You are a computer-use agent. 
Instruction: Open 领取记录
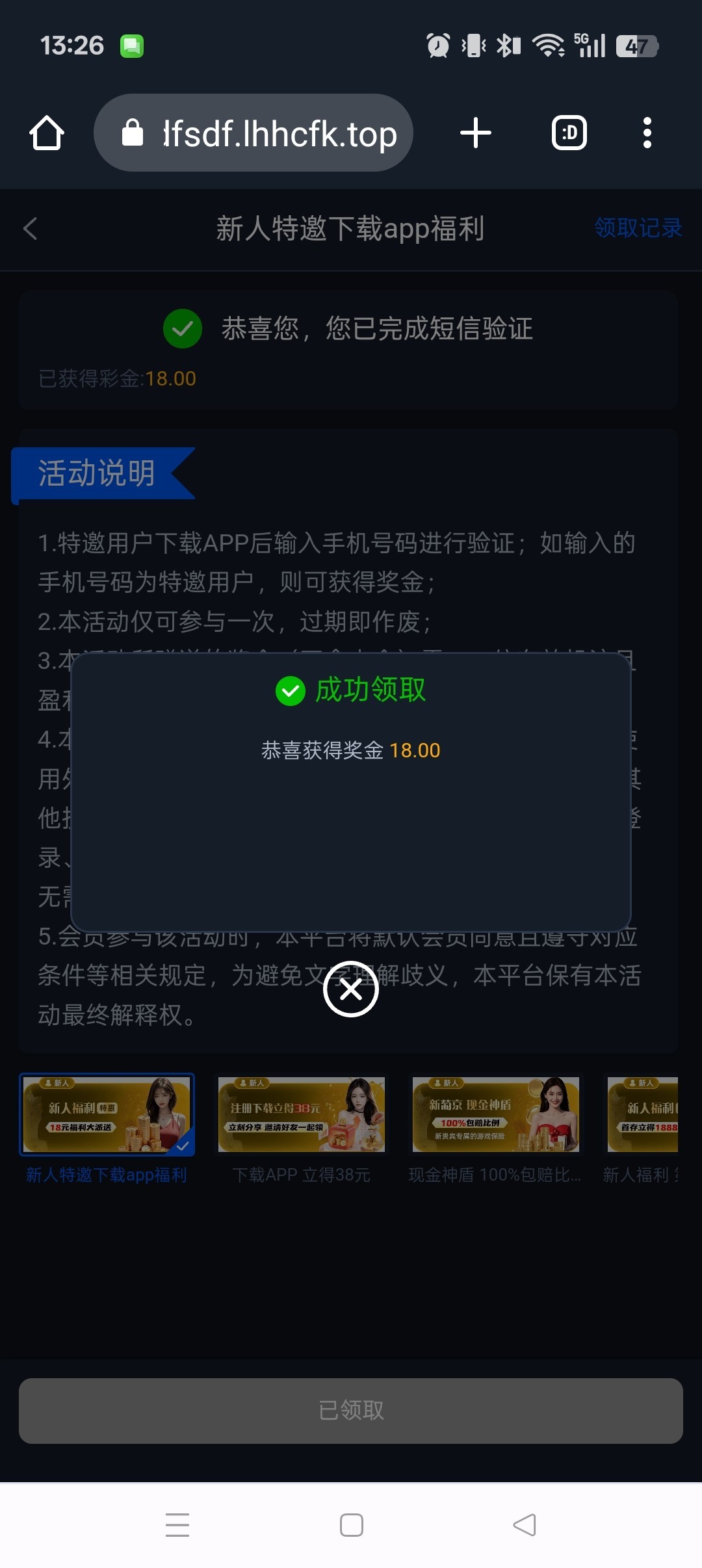[638, 228]
